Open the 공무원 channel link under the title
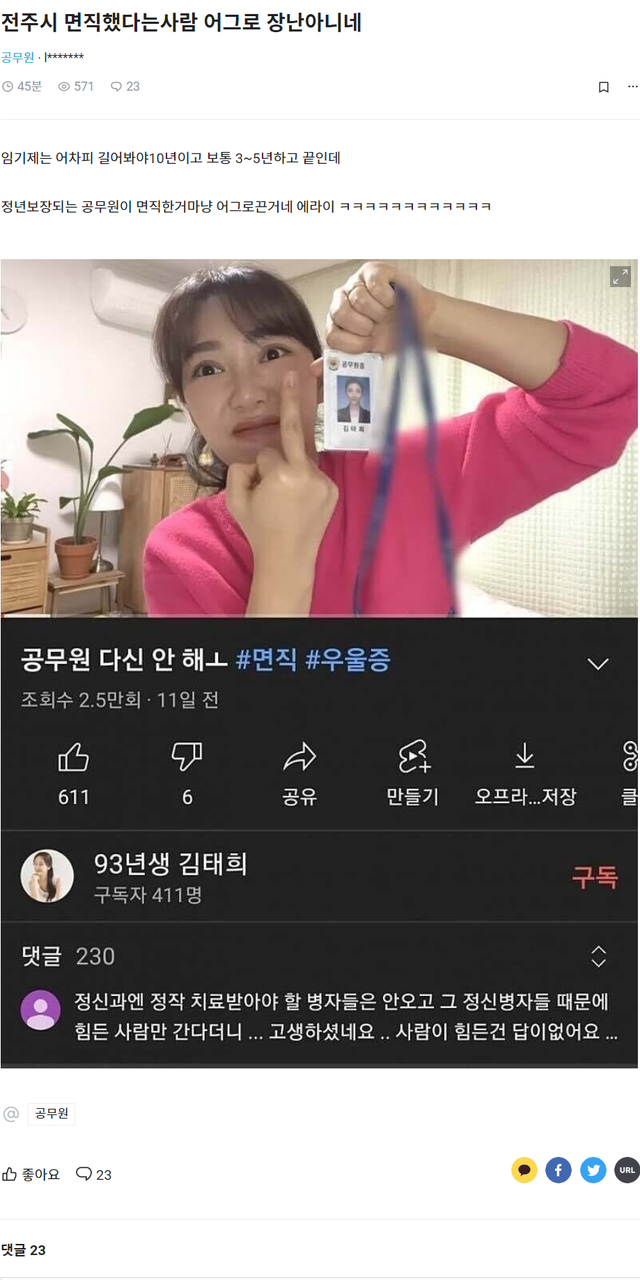This screenshot has width=640, height=1280. [17, 57]
